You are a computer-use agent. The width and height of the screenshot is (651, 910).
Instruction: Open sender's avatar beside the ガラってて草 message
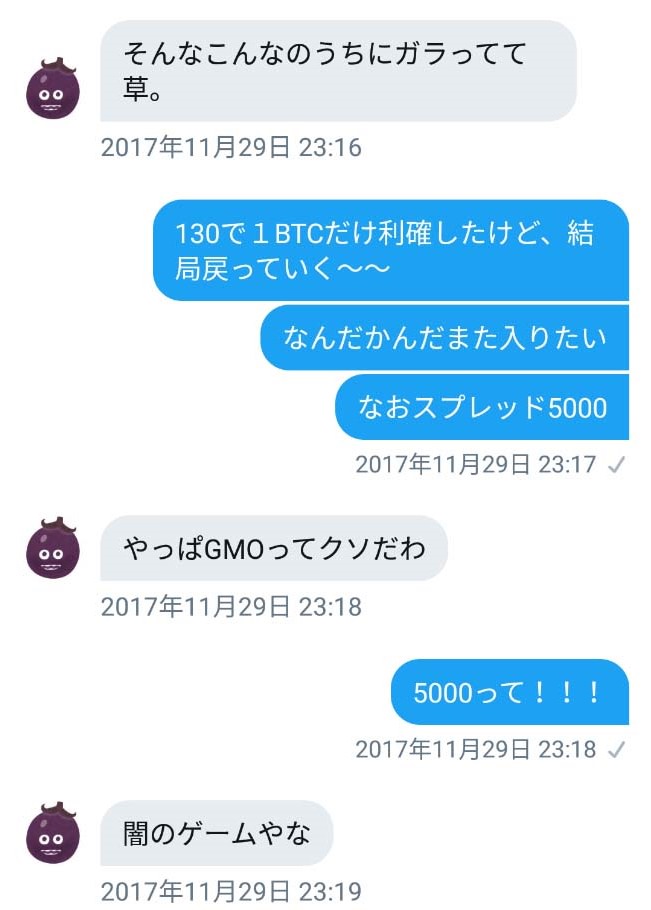click(52, 90)
